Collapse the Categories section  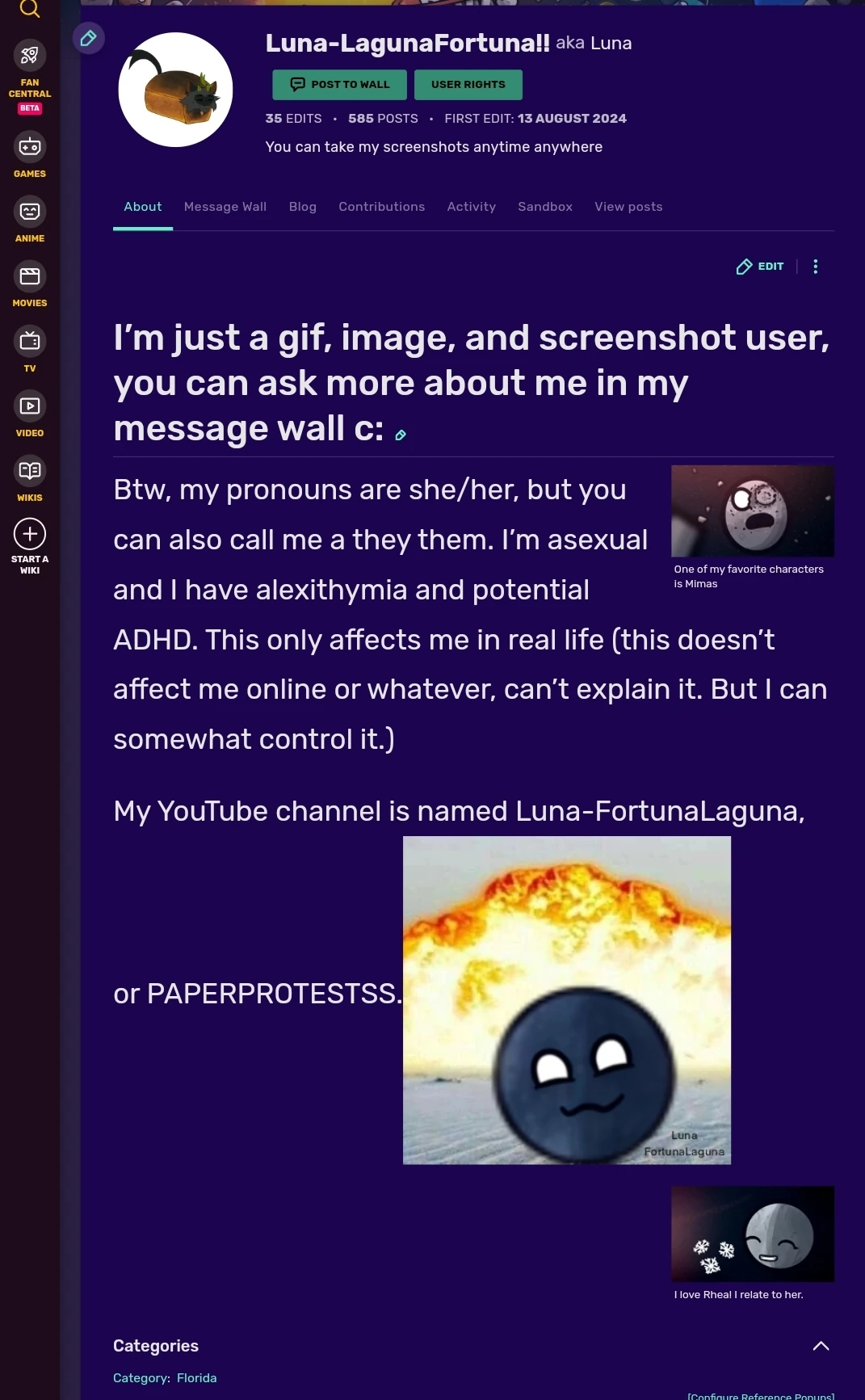click(821, 1346)
